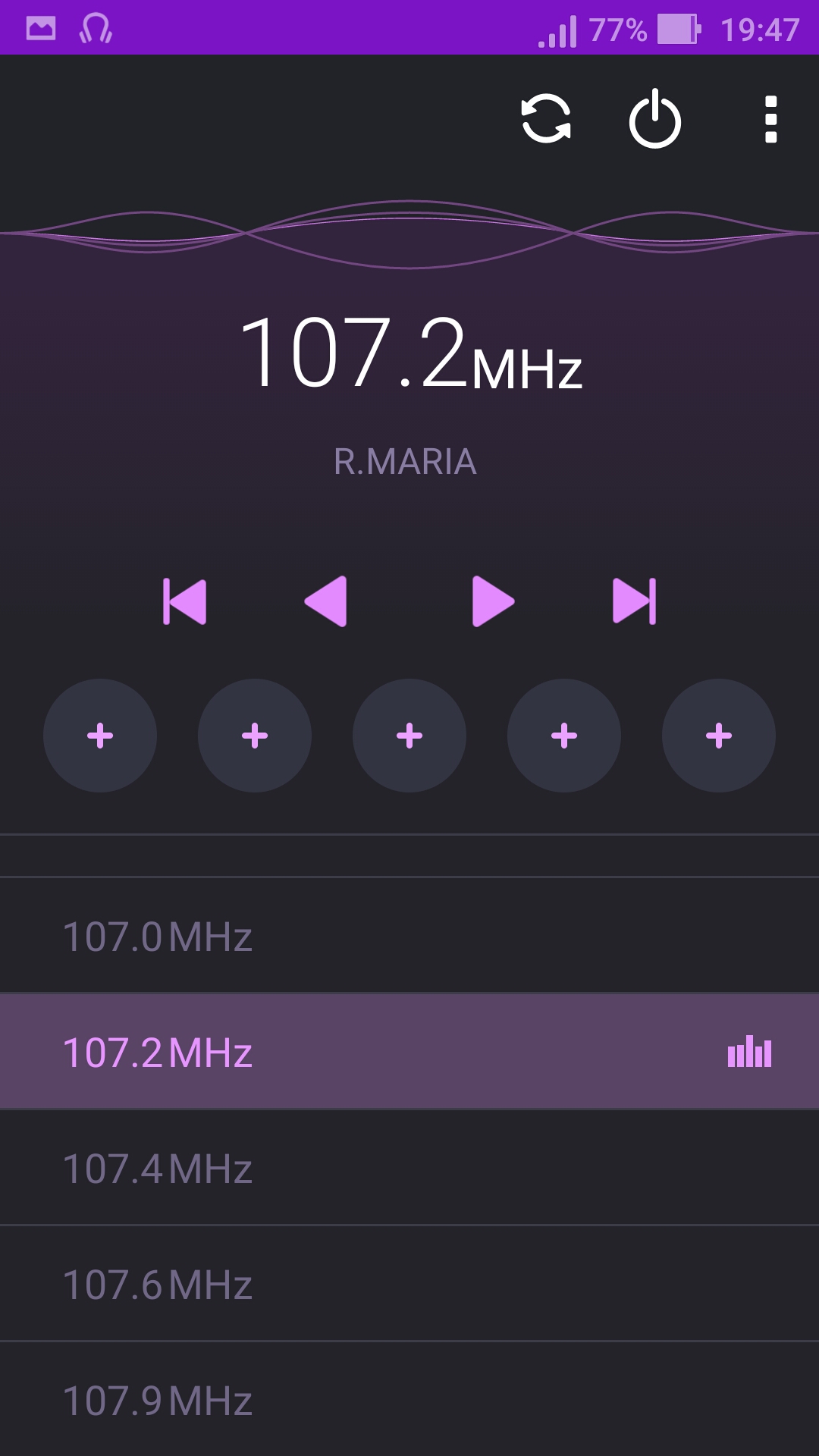Select the 107.2 MHz station row
Screen dimensions: 819x1456
[409, 1052]
